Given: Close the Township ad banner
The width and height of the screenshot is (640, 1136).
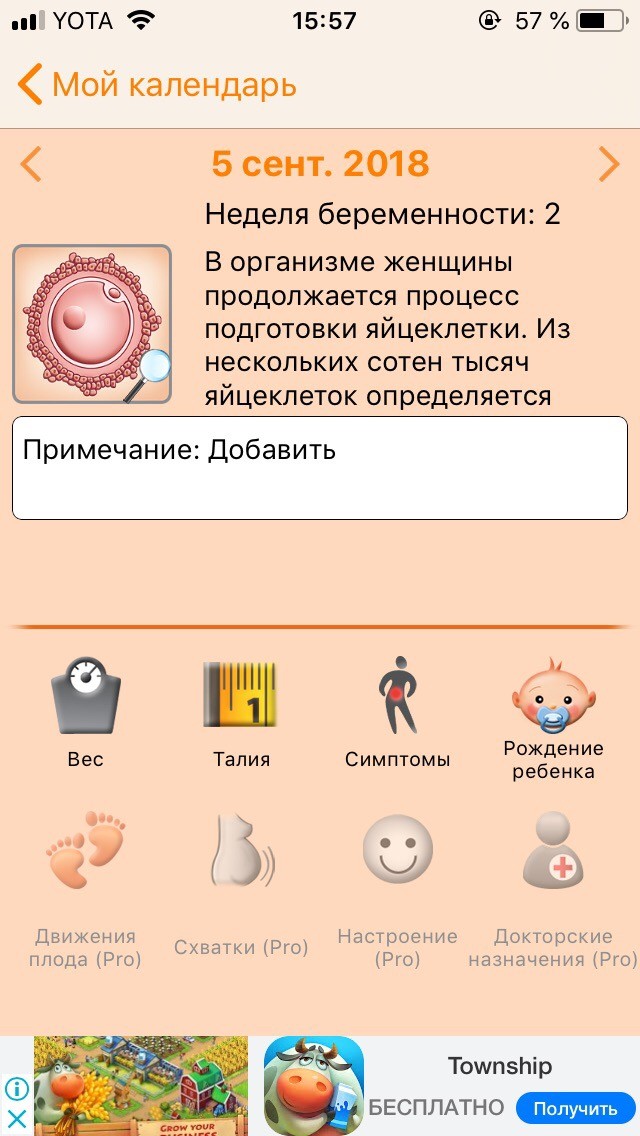Looking at the screenshot, I should 17,1119.
